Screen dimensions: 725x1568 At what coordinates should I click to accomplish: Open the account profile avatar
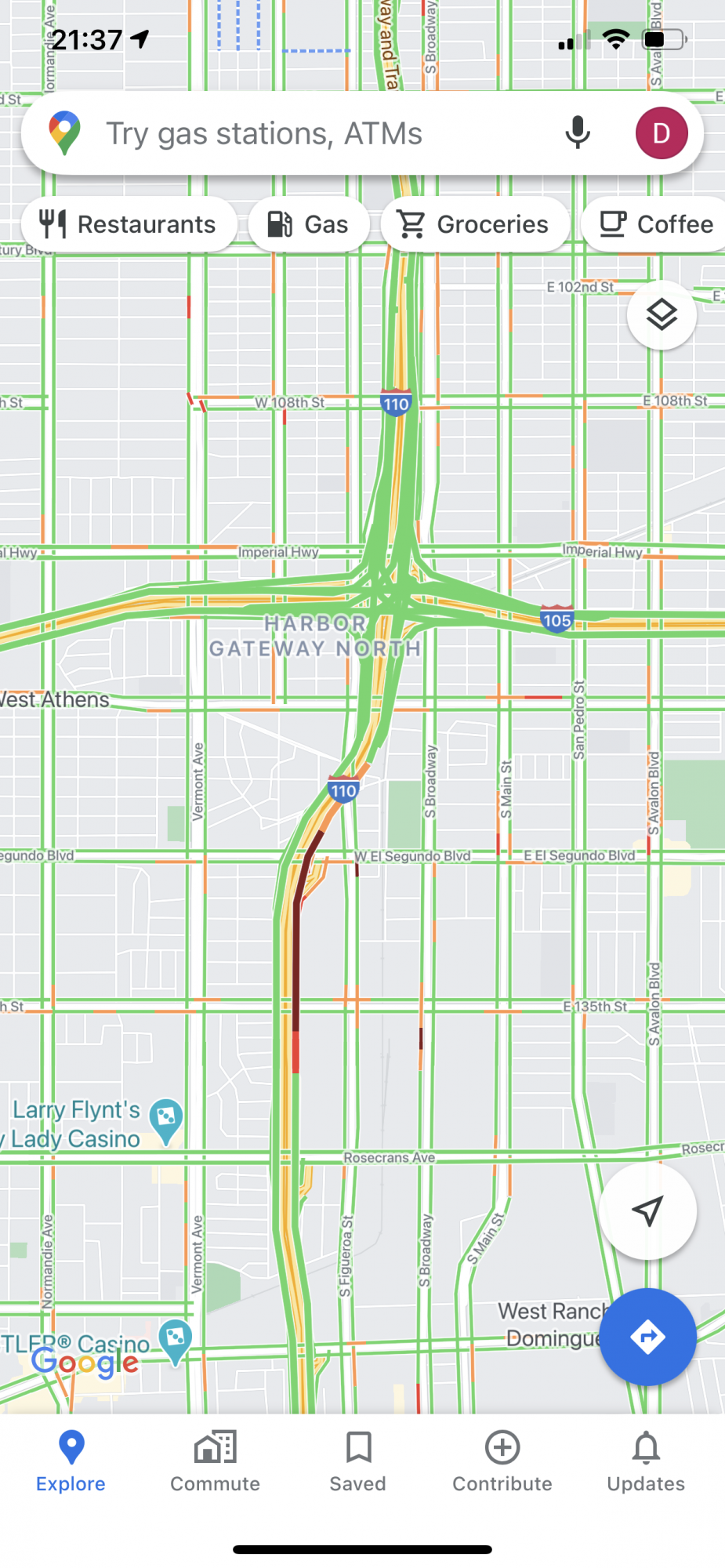[x=662, y=133]
